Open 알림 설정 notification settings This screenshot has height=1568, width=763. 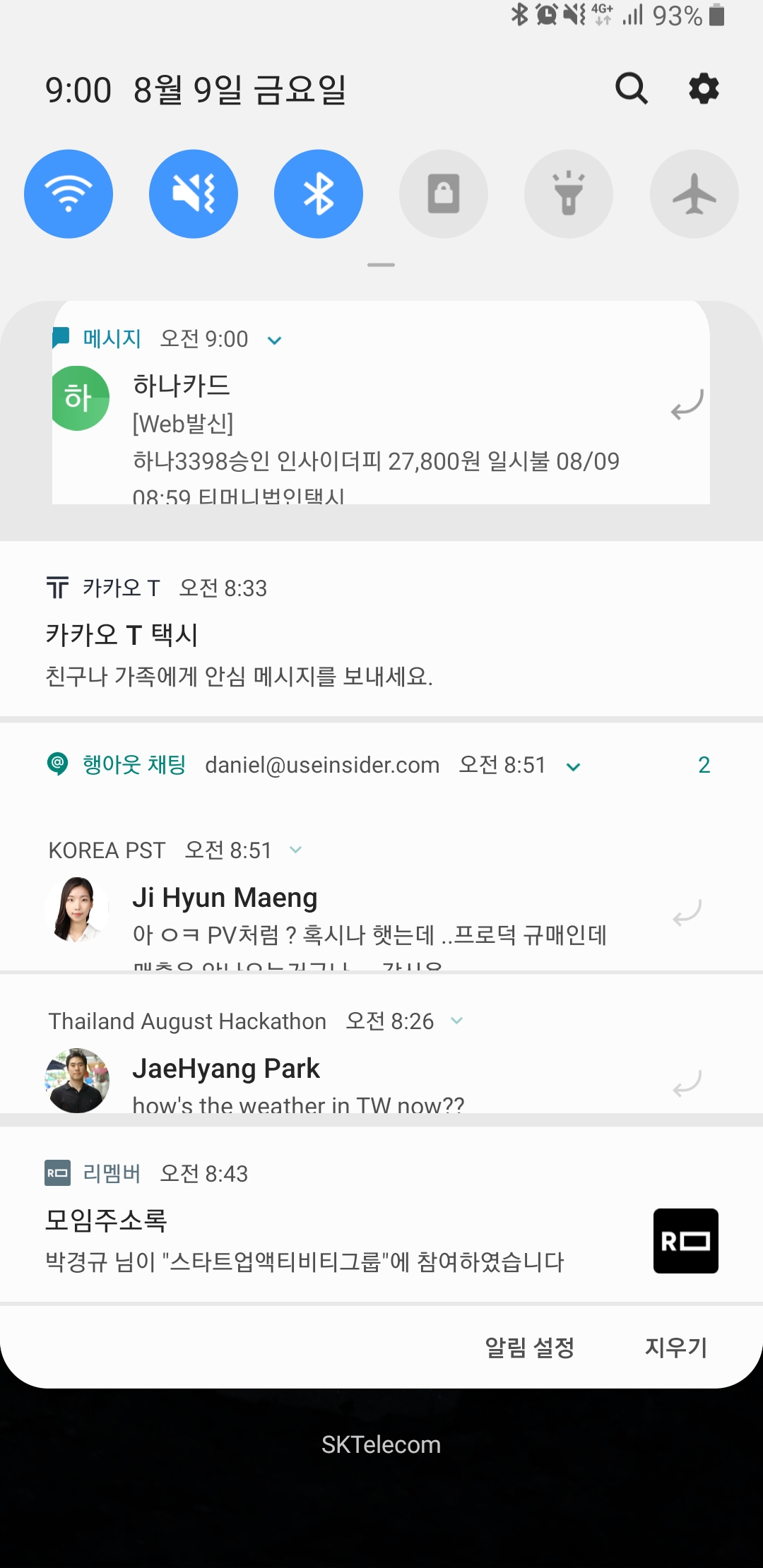click(529, 1347)
